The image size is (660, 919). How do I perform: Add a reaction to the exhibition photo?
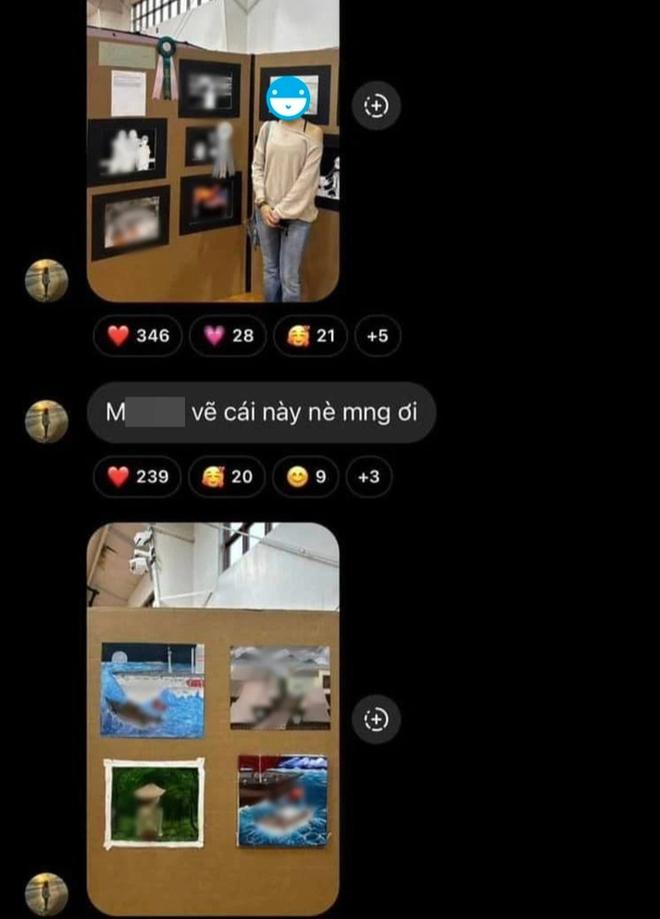coord(376,105)
